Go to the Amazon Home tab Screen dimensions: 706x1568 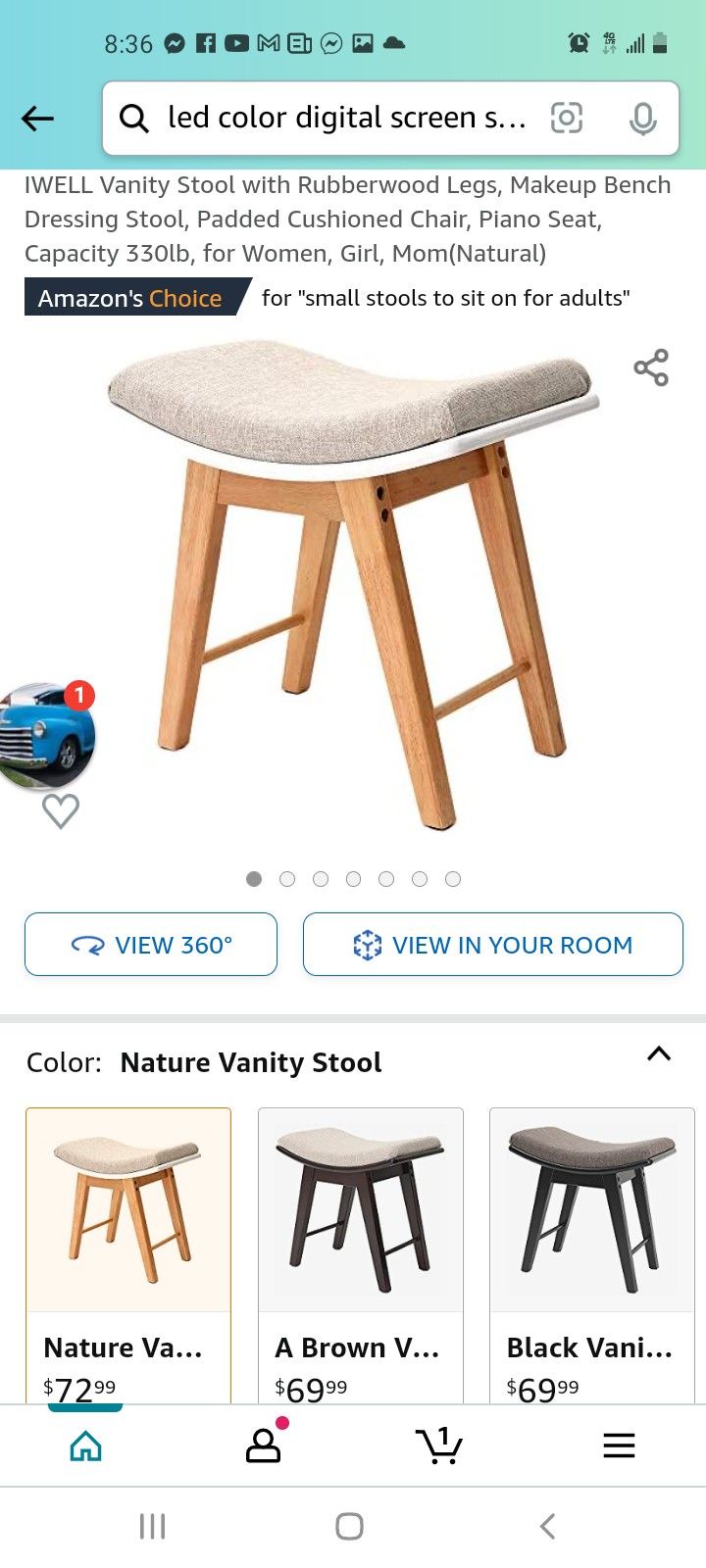click(x=86, y=1445)
